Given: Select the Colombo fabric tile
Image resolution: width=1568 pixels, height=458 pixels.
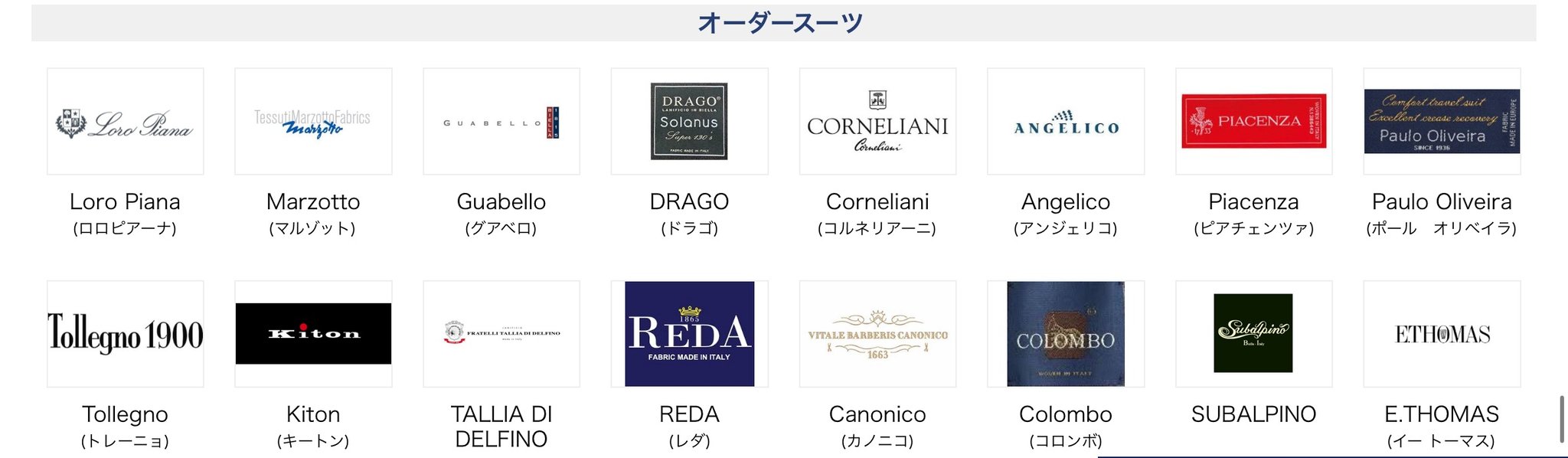Looking at the screenshot, I should tap(1066, 334).
